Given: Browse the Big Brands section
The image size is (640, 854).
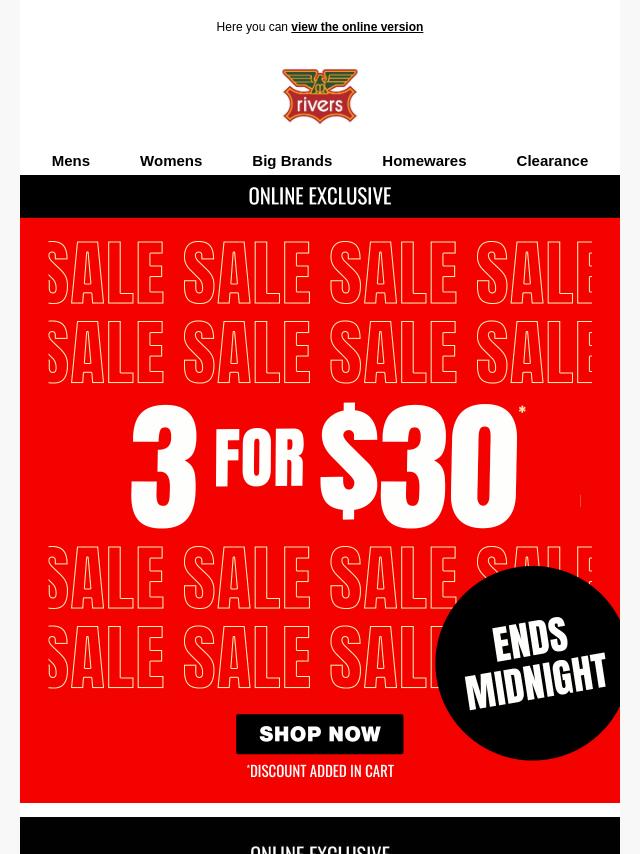Looking at the screenshot, I should pos(292,160).
